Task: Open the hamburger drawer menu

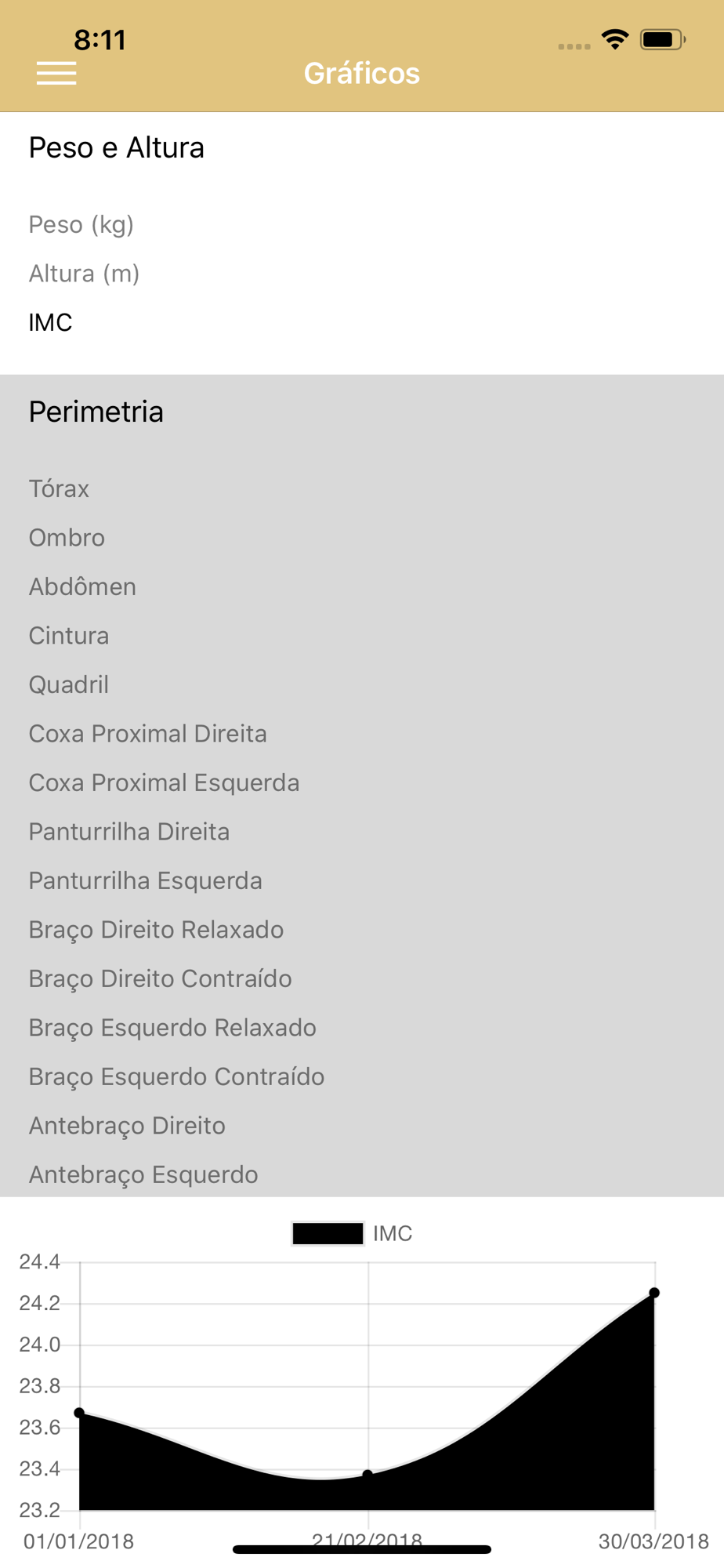Action: [56, 73]
